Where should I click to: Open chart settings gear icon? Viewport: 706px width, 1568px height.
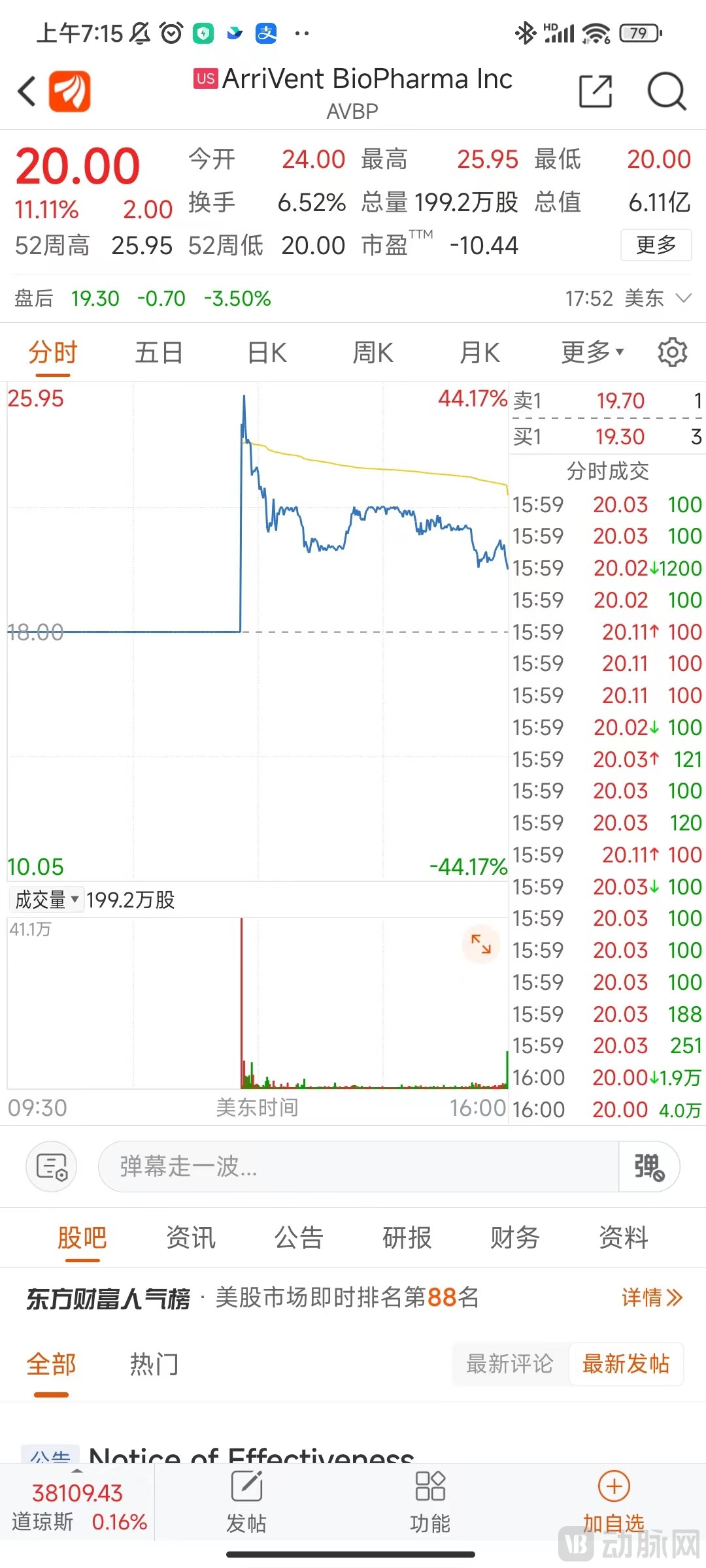[672, 353]
